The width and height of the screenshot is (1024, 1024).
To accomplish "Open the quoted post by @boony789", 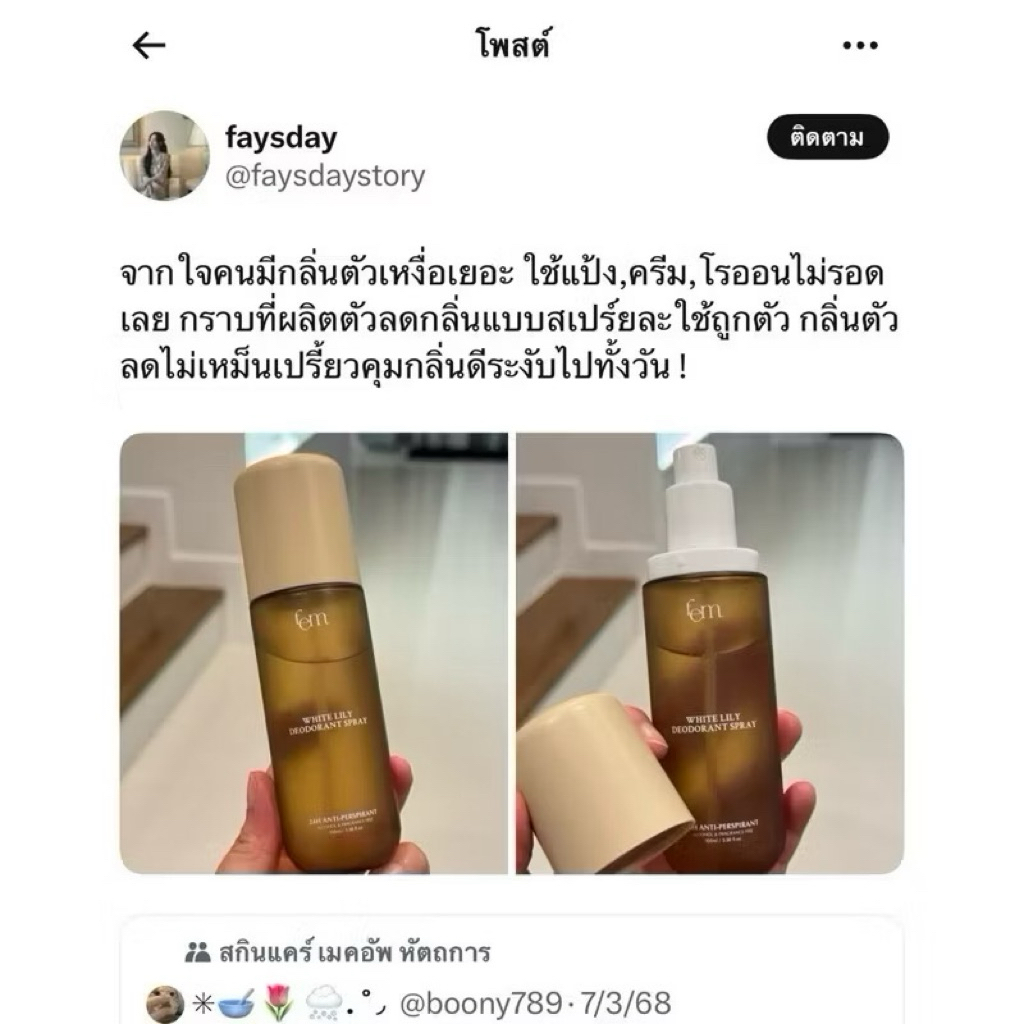I will click(x=512, y=973).
